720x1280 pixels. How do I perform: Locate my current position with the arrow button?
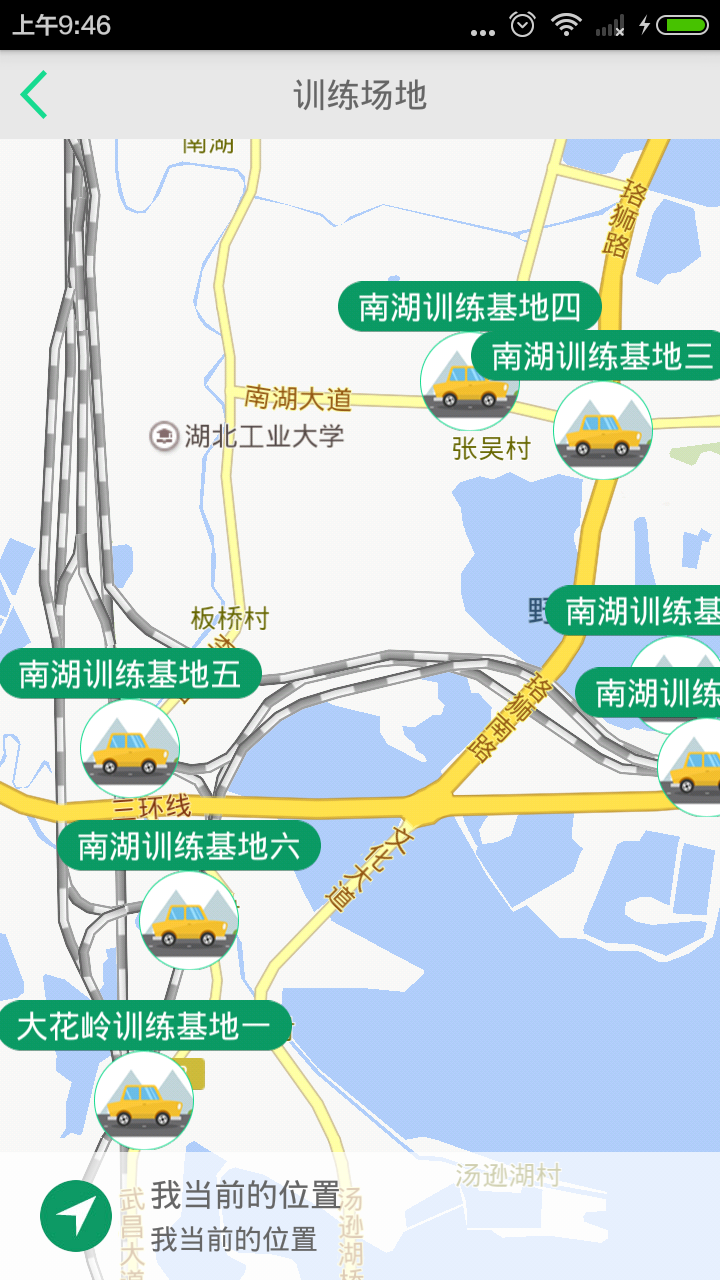click(x=76, y=1216)
